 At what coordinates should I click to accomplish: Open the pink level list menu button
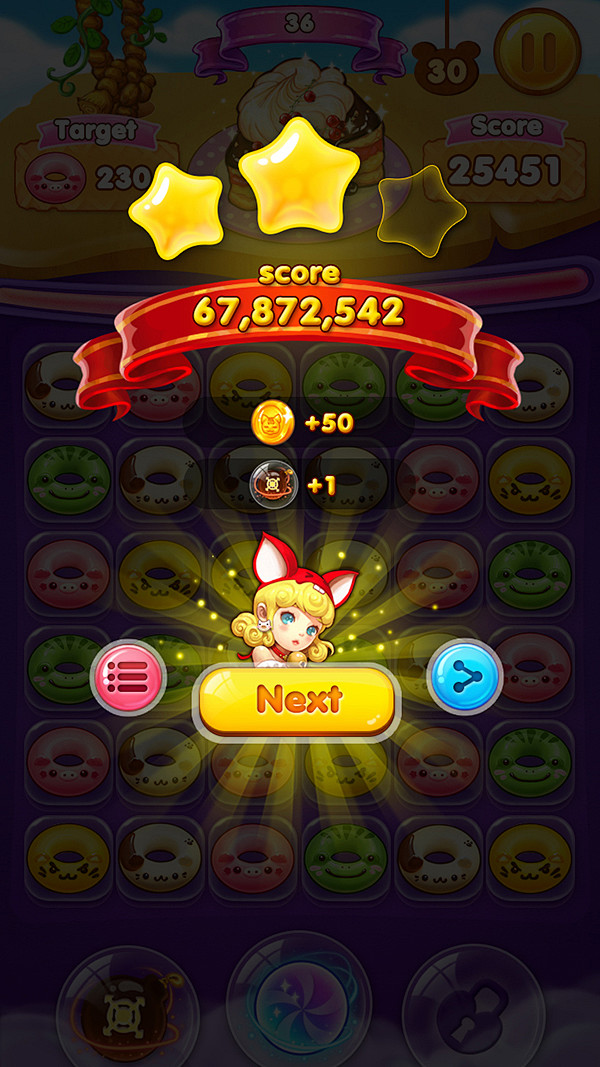coord(128,676)
